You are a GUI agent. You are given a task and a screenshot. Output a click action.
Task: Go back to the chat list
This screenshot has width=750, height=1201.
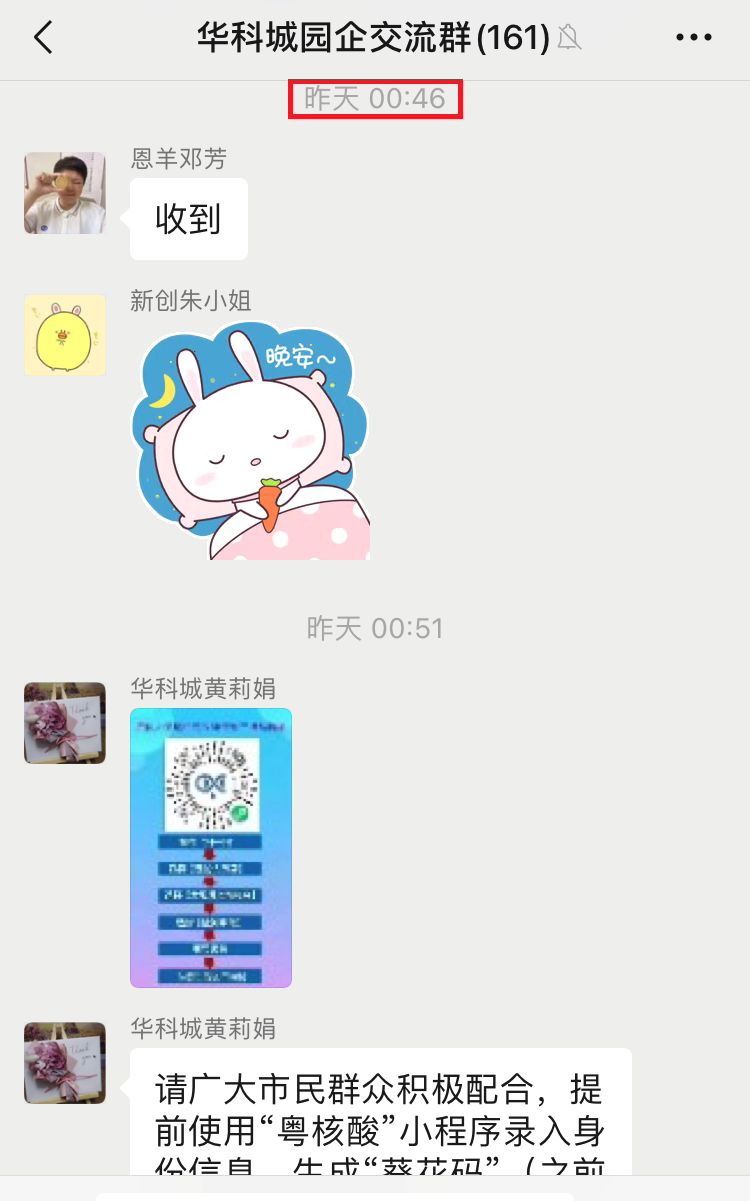point(42,38)
